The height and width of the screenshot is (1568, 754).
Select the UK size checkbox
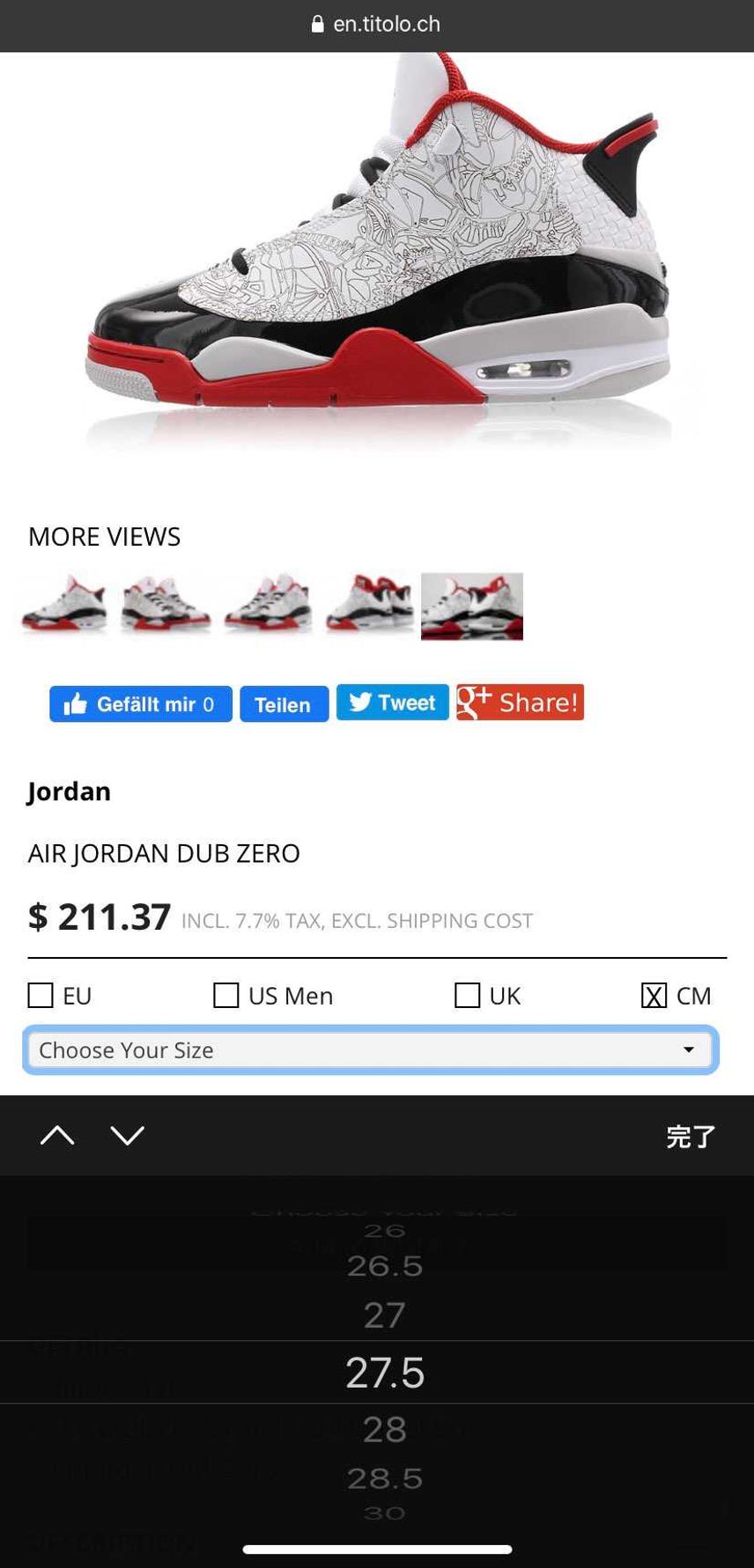pyautogui.click(x=467, y=996)
